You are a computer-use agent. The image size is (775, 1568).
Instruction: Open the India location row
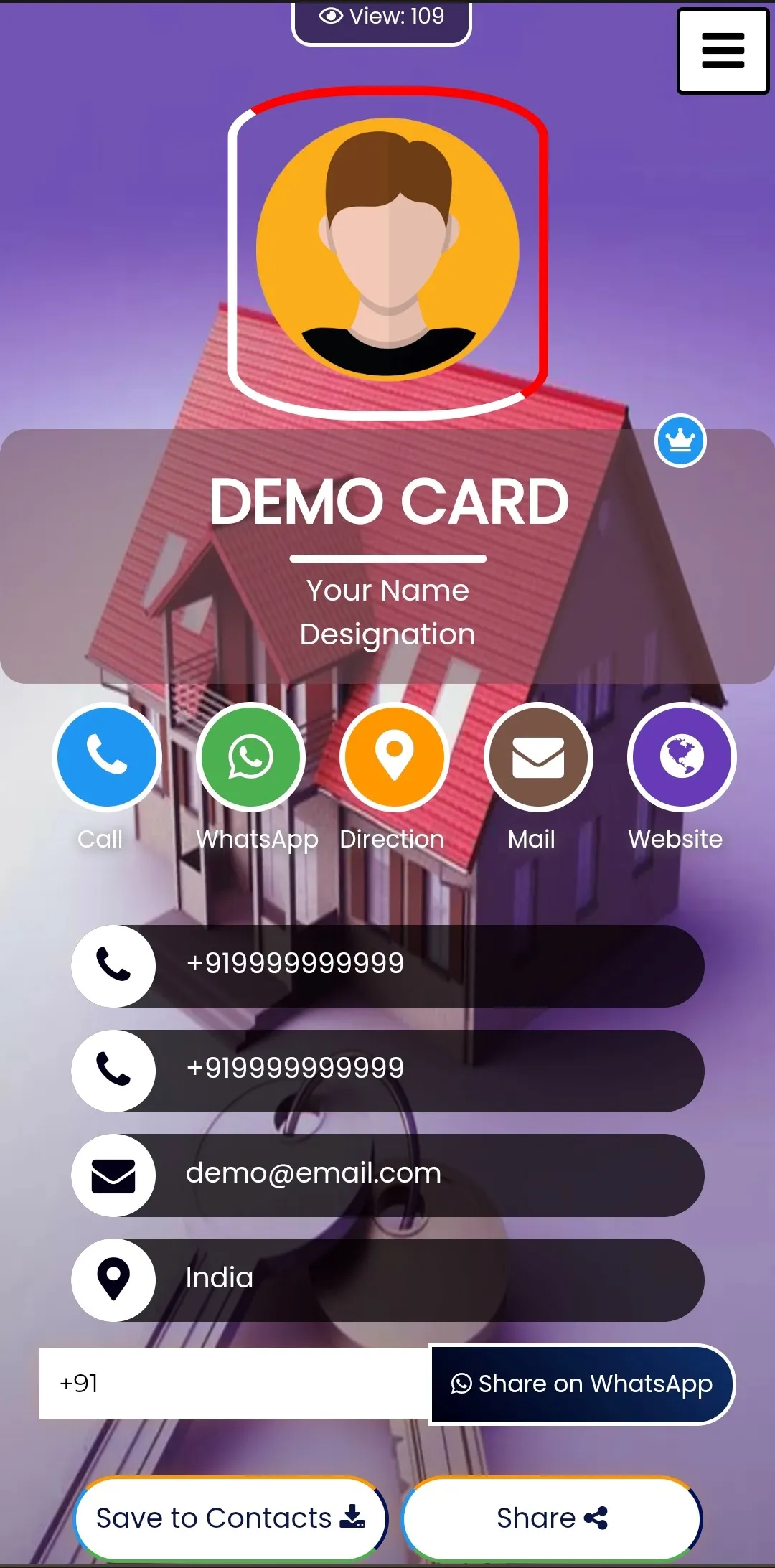tap(387, 1280)
